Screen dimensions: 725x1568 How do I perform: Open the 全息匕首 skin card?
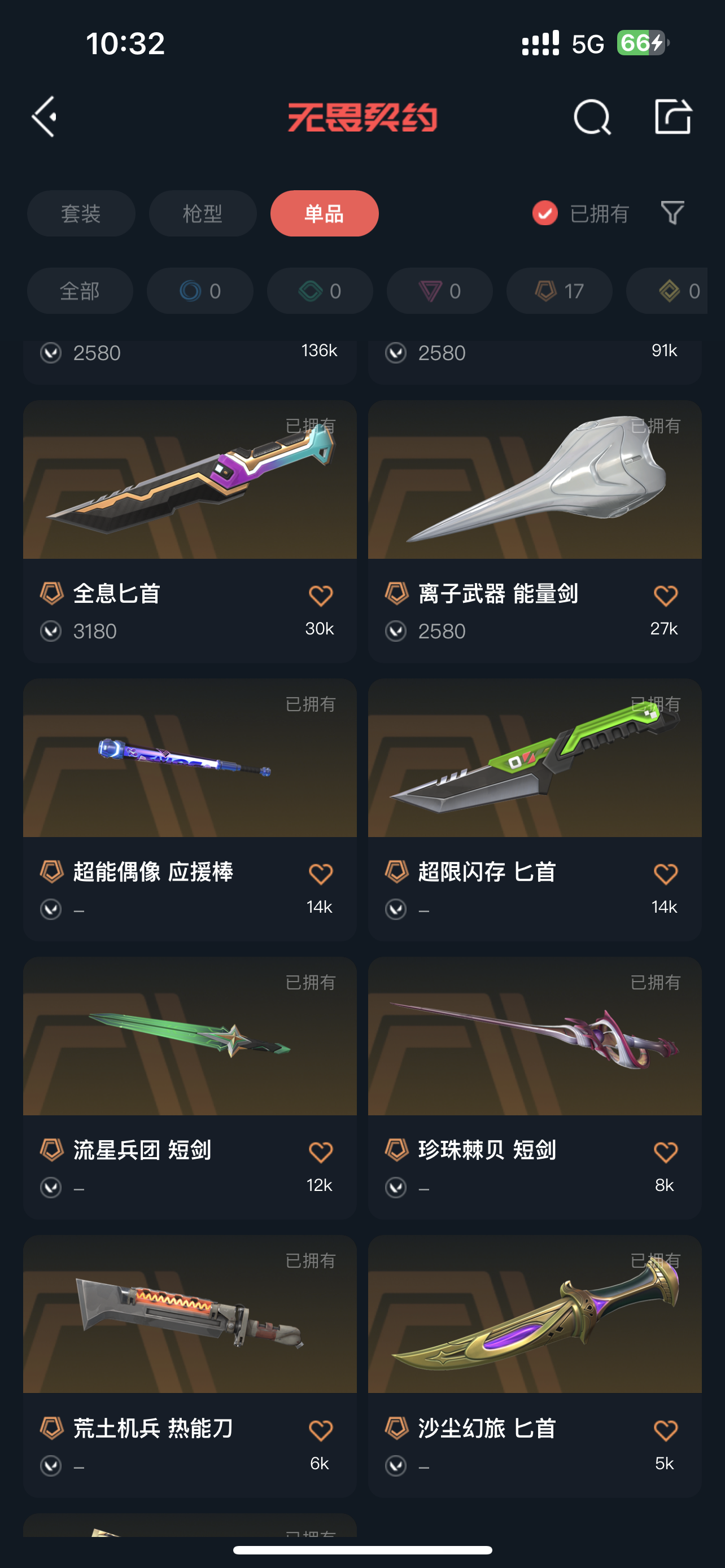(189, 481)
